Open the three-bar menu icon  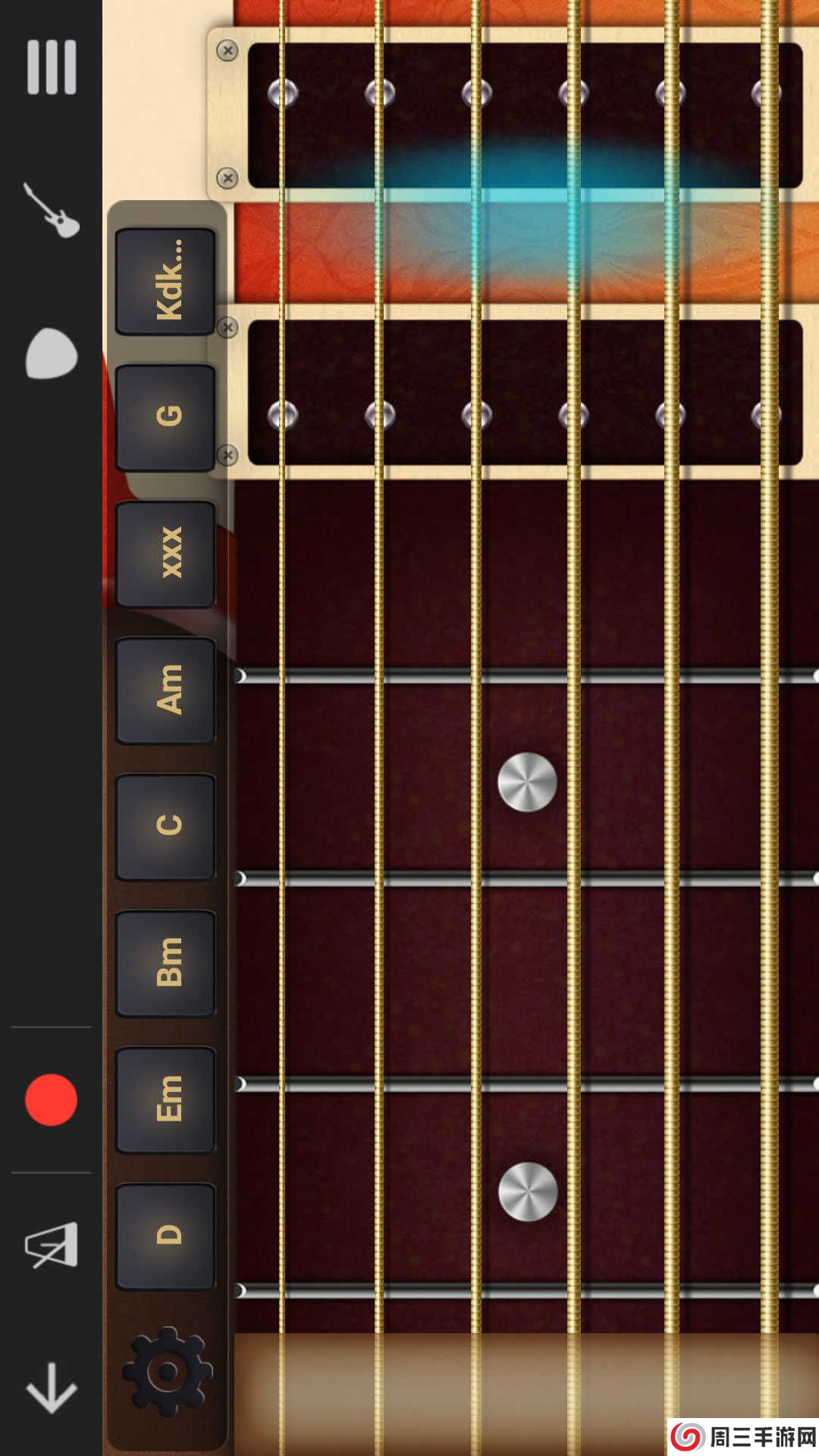(x=52, y=67)
